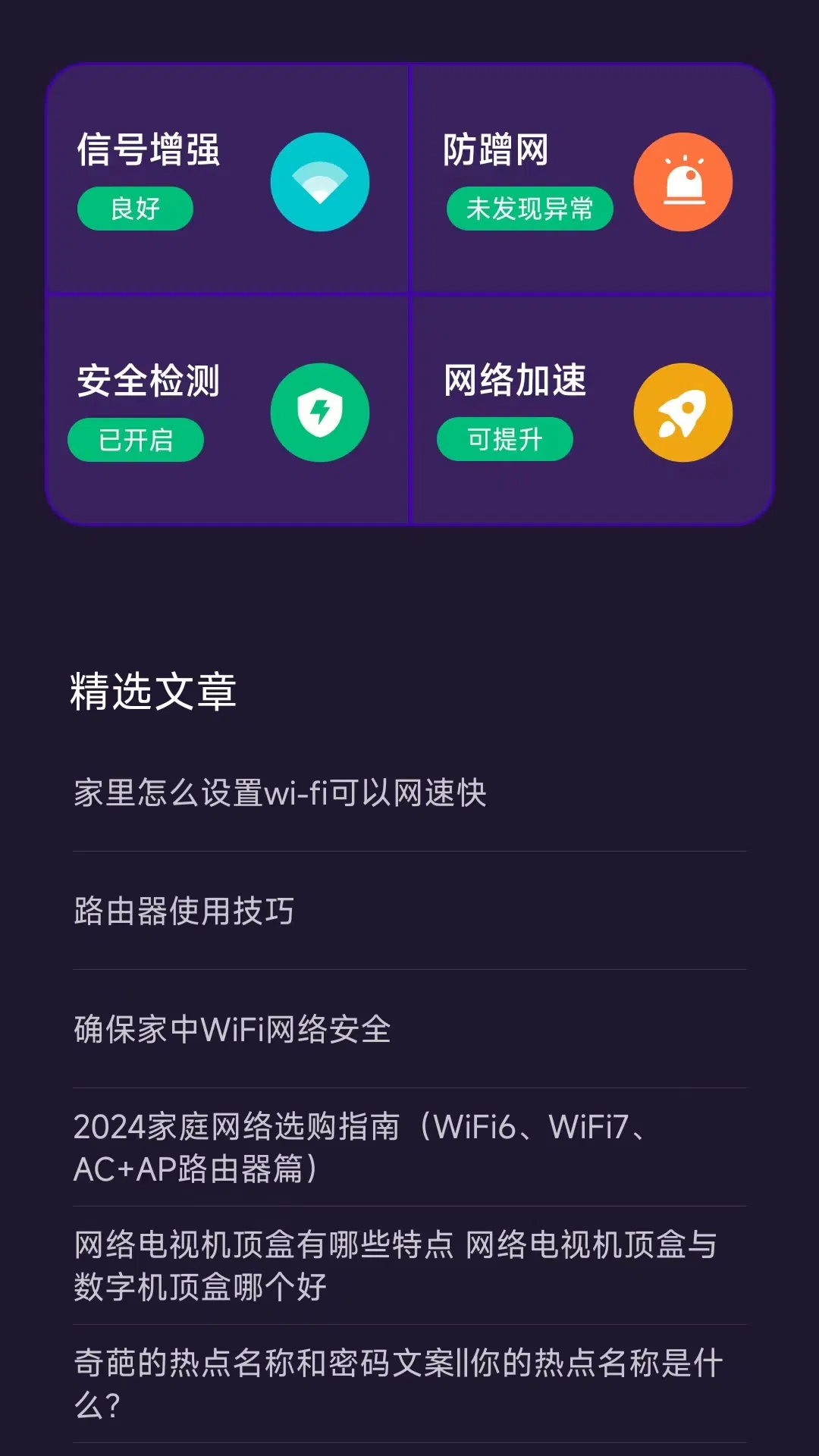The height and width of the screenshot is (1456, 819).
Task: Select the green shield security icon
Action: (320, 412)
